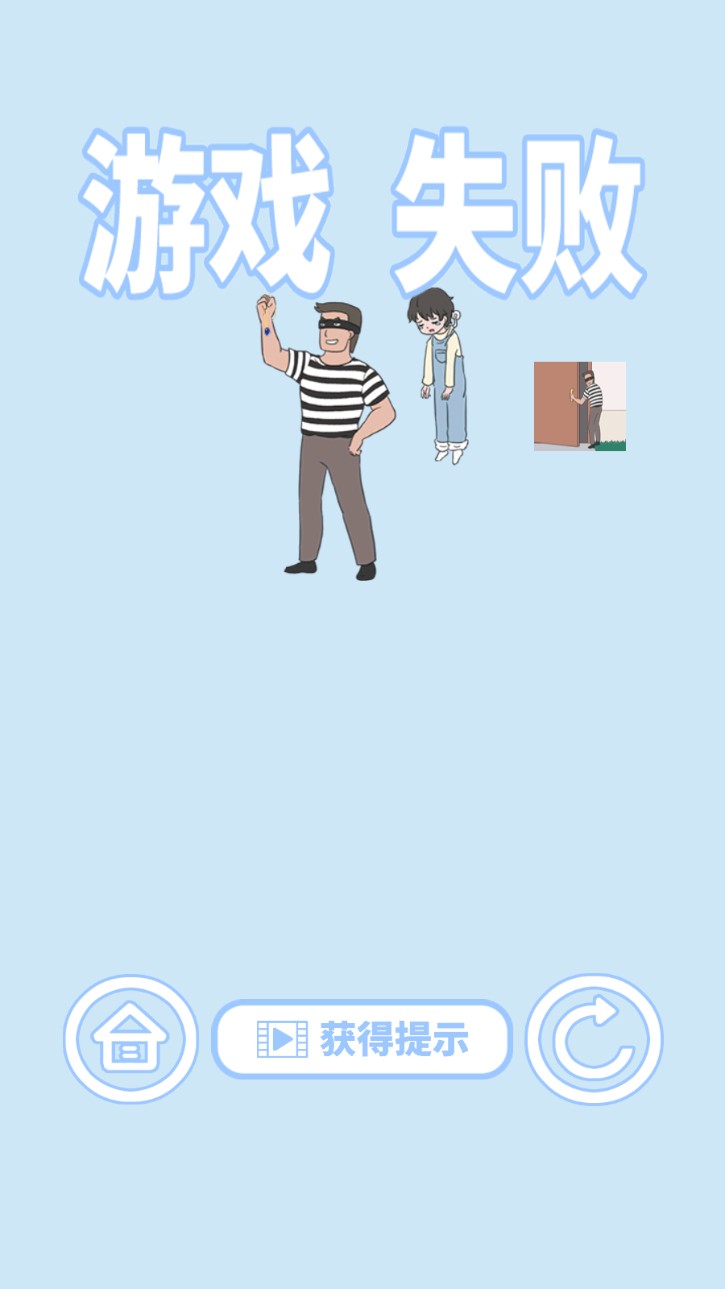Click the thief's raised hand
The height and width of the screenshot is (1289, 725).
point(265,305)
